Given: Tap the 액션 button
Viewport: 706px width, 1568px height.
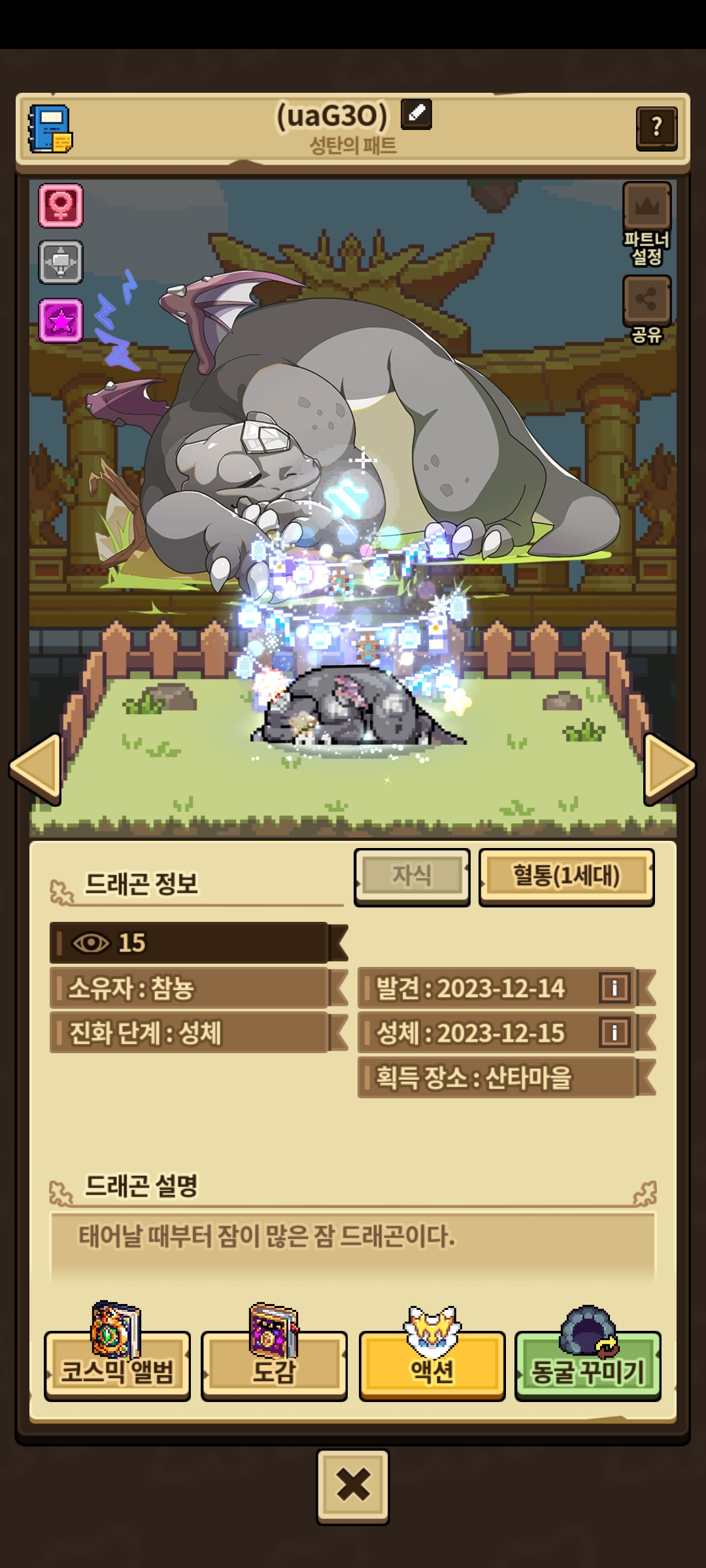Looking at the screenshot, I should tap(432, 1367).
